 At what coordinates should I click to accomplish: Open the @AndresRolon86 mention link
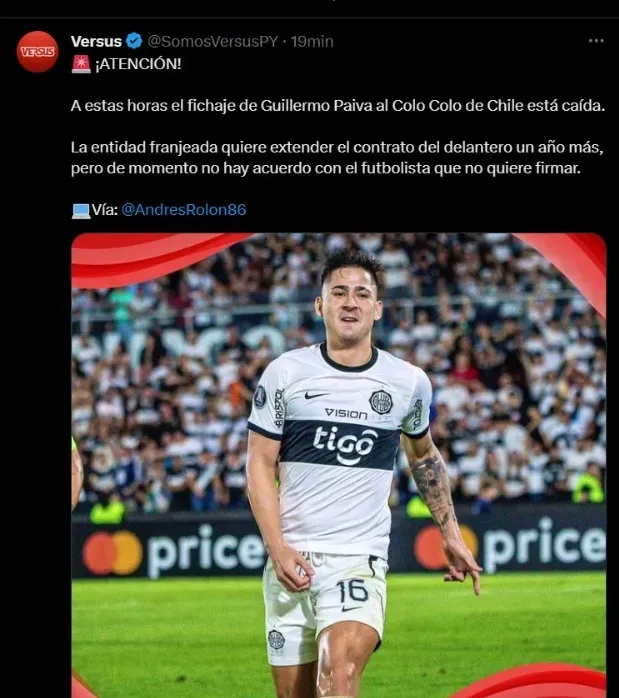(183, 210)
